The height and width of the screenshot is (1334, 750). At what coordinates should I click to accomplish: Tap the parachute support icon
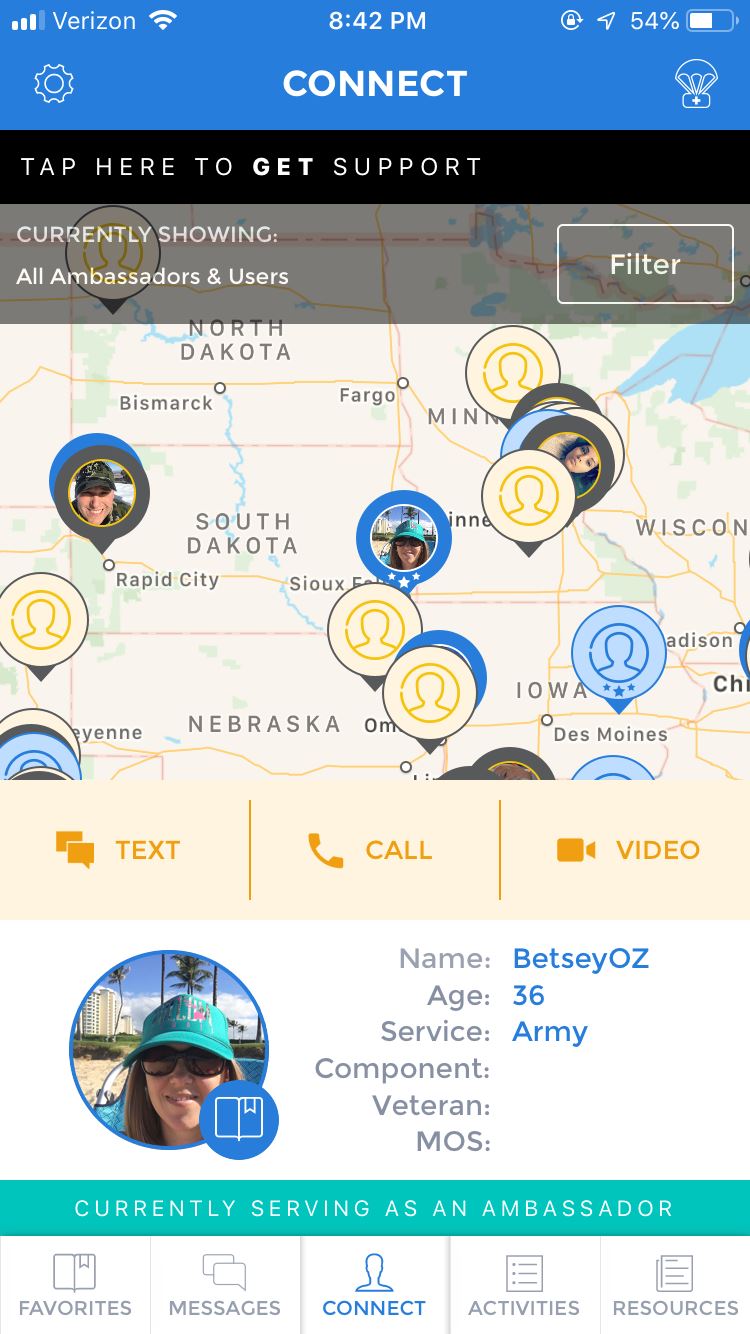(x=695, y=84)
